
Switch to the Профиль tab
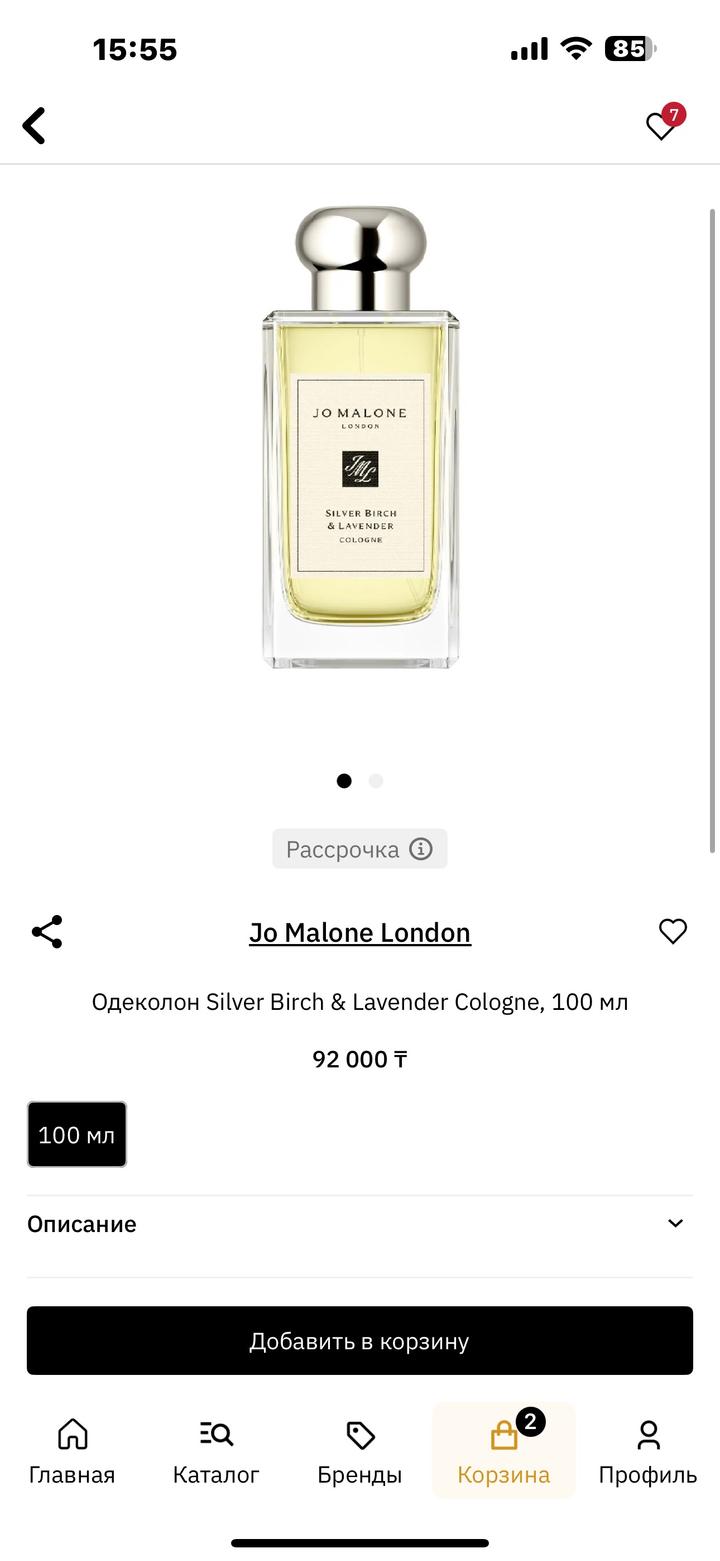(x=648, y=1451)
